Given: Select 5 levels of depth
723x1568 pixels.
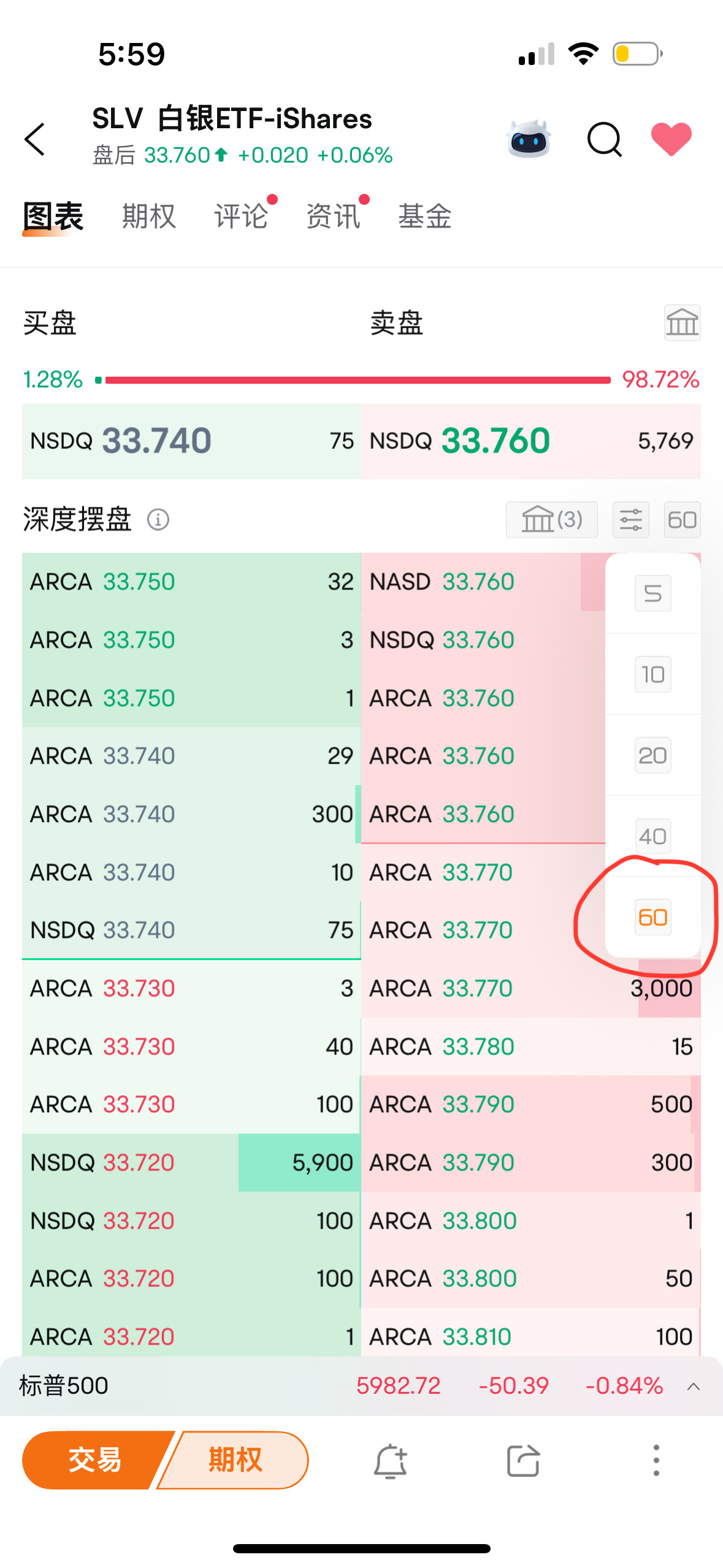Looking at the screenshot, I should coord(653,593).
